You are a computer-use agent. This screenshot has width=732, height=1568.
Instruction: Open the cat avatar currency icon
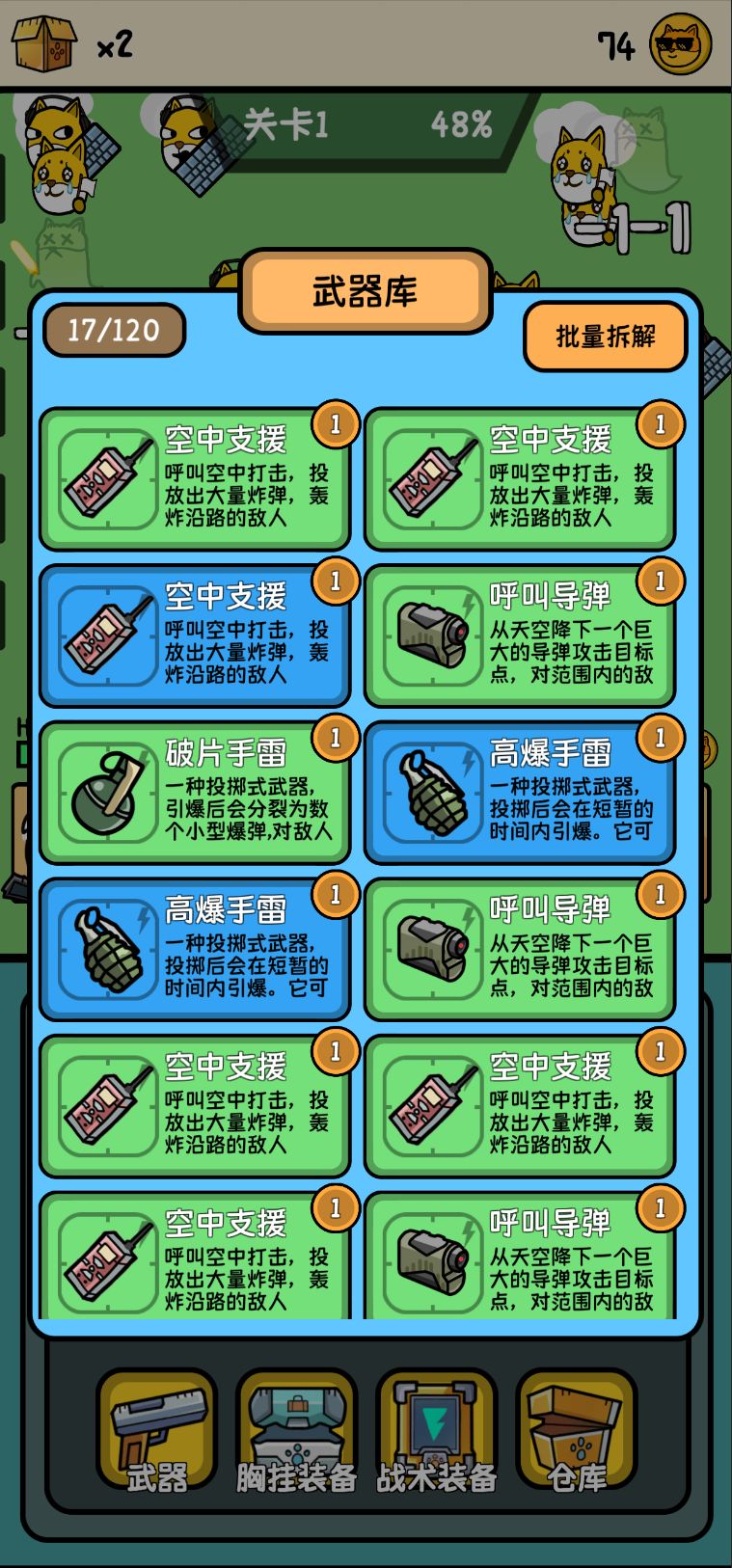click(682, 43)
